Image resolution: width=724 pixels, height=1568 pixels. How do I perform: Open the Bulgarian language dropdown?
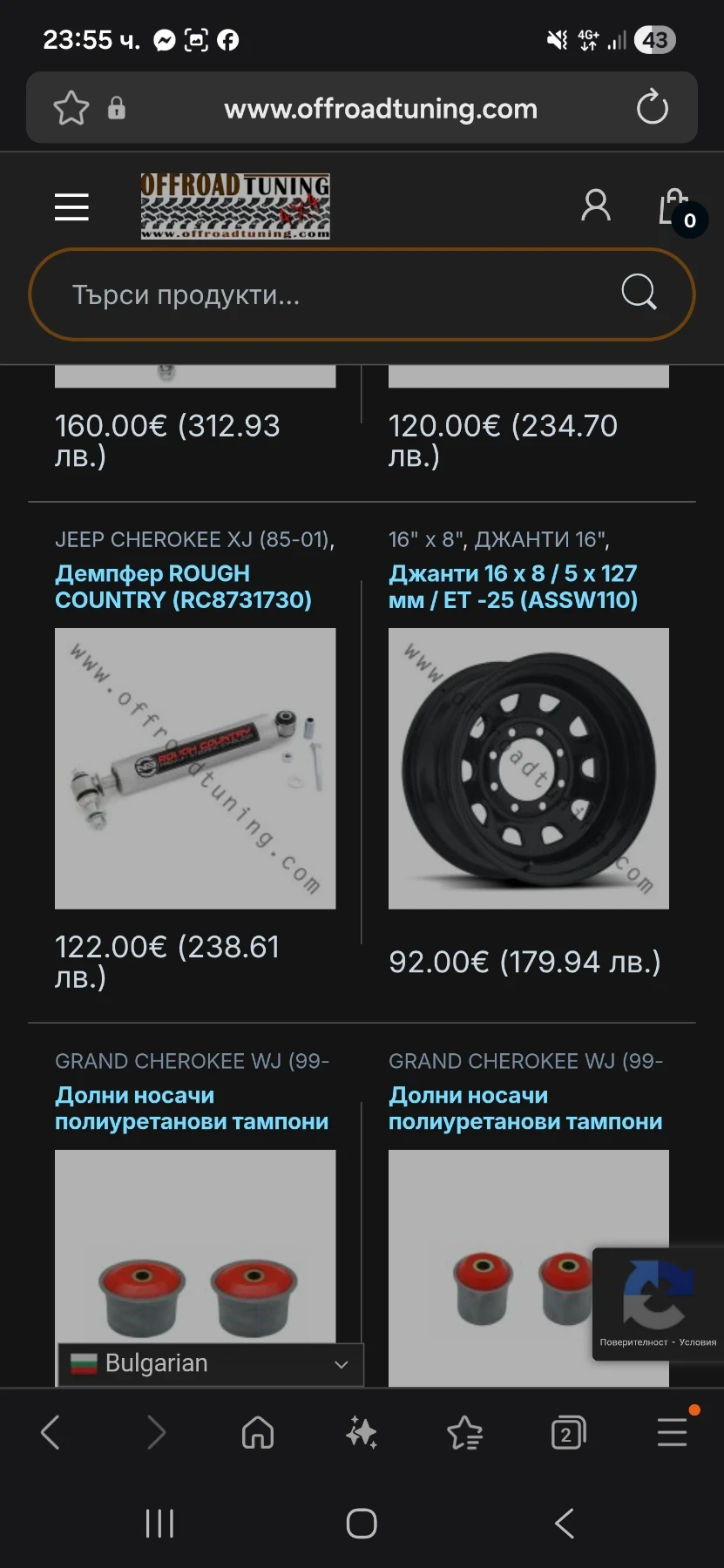[208, 1363]
